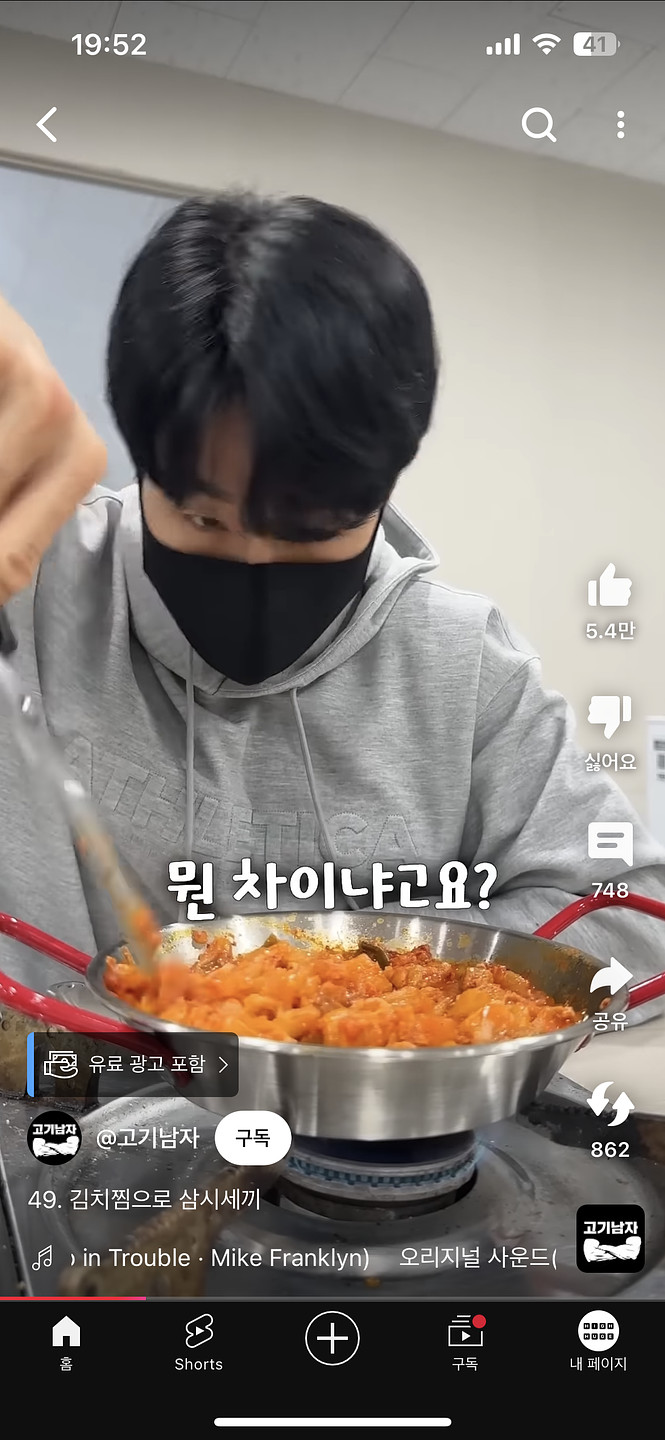Go back using the top arrow
Image resolution: width=665 pixels, height=1440 pixels.
point(47,125)
